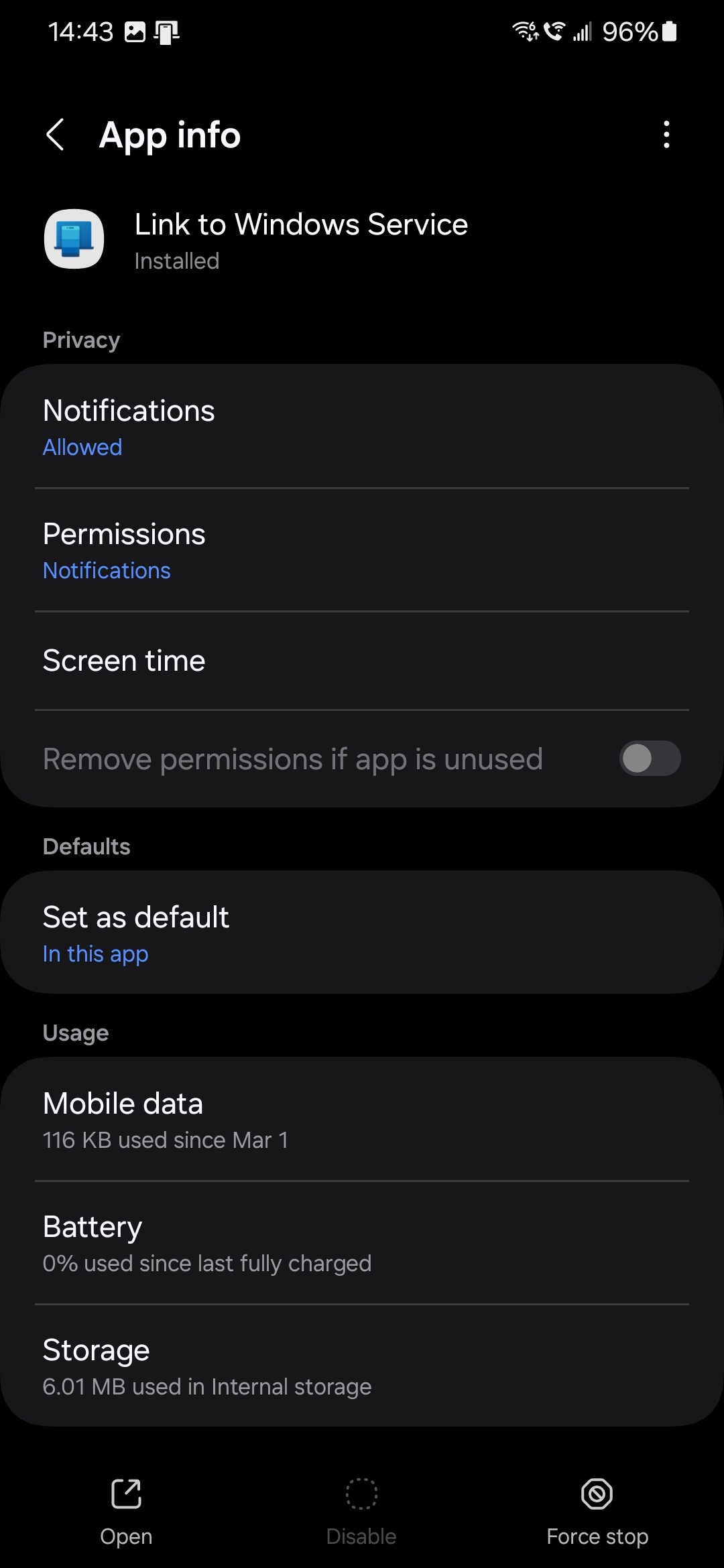Screen dimensions: 724x1568
Task: Open the Permissions row
Action: (362, 550)
